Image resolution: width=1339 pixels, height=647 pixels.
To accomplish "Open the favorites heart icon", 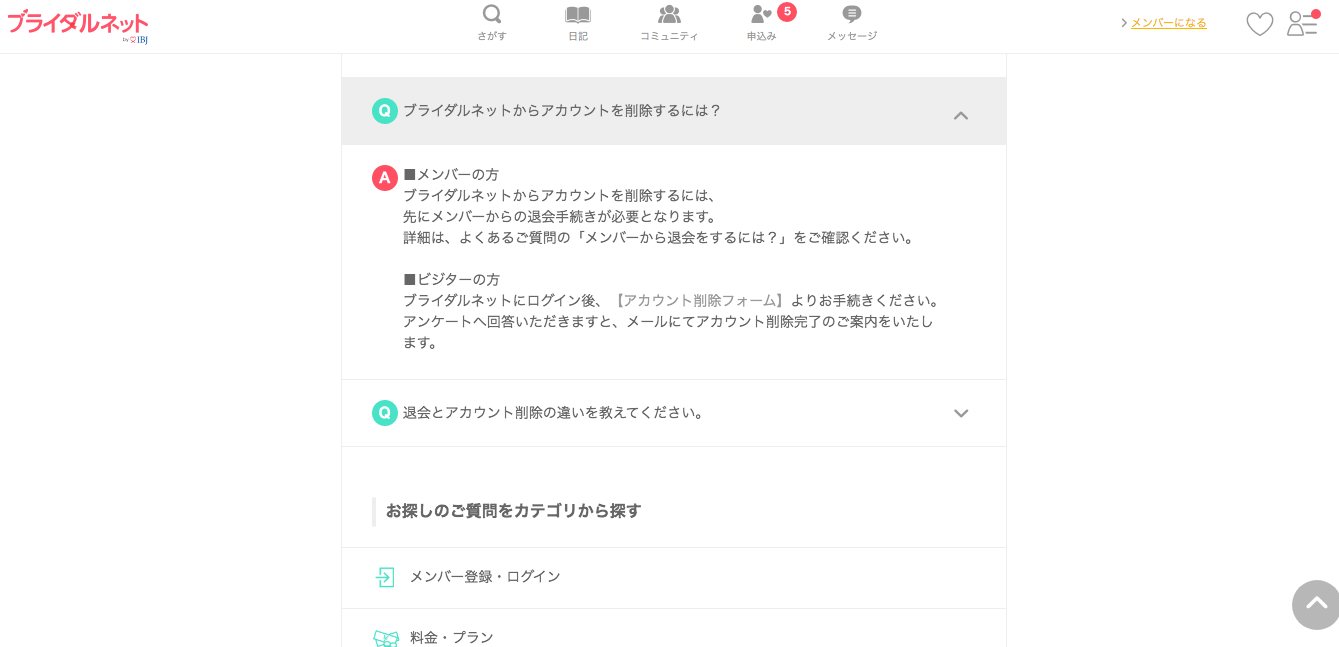I will point(1259,24).
